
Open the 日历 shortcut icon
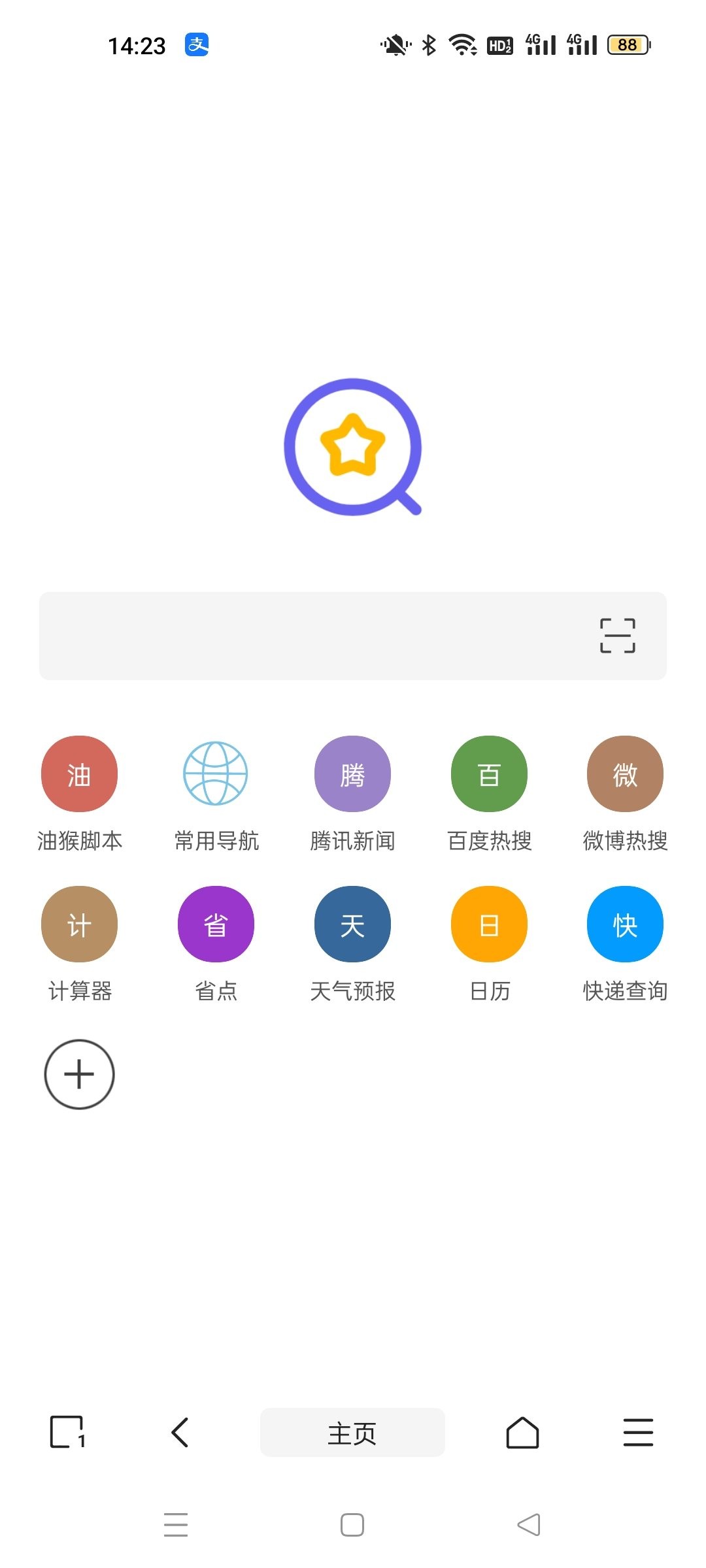488,924
